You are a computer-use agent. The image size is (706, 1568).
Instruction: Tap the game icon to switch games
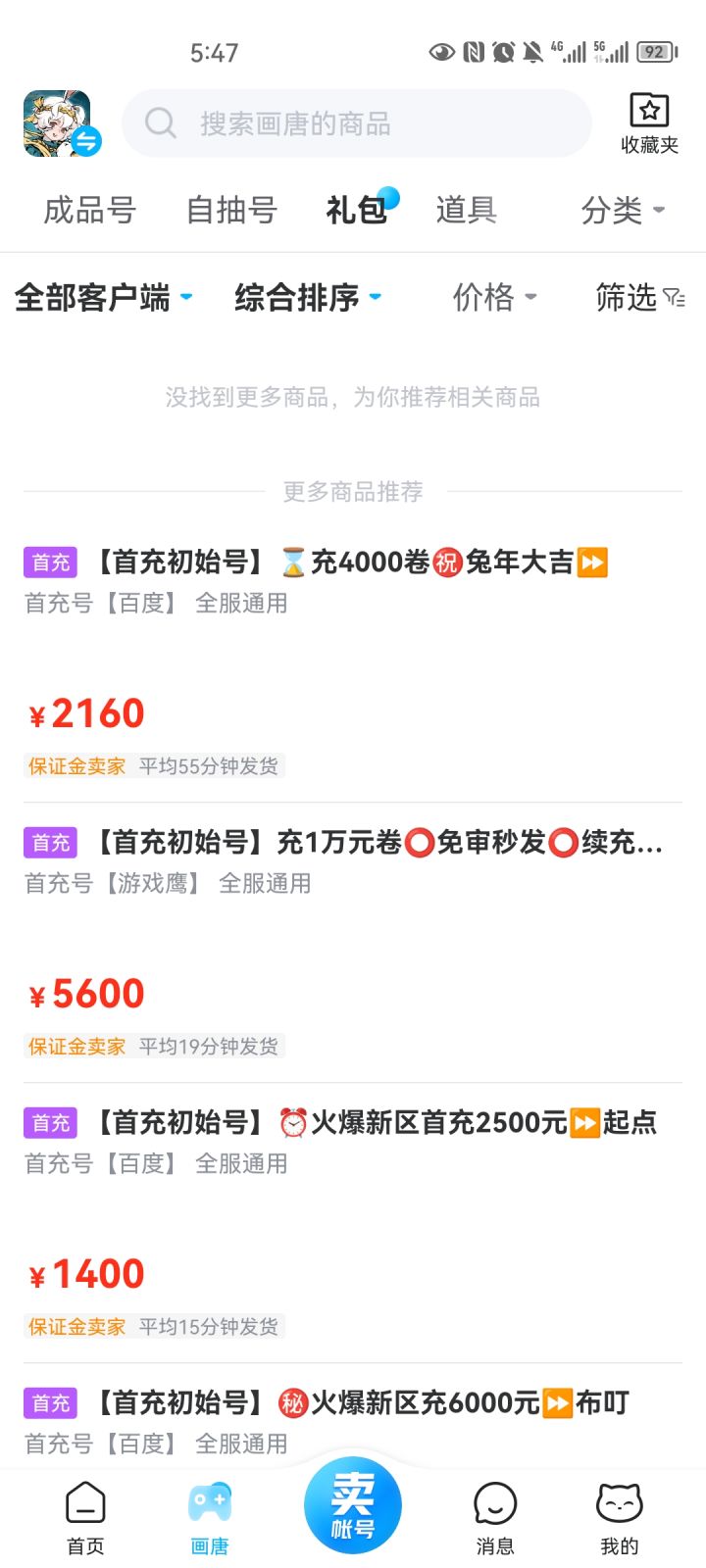[62, 123]
